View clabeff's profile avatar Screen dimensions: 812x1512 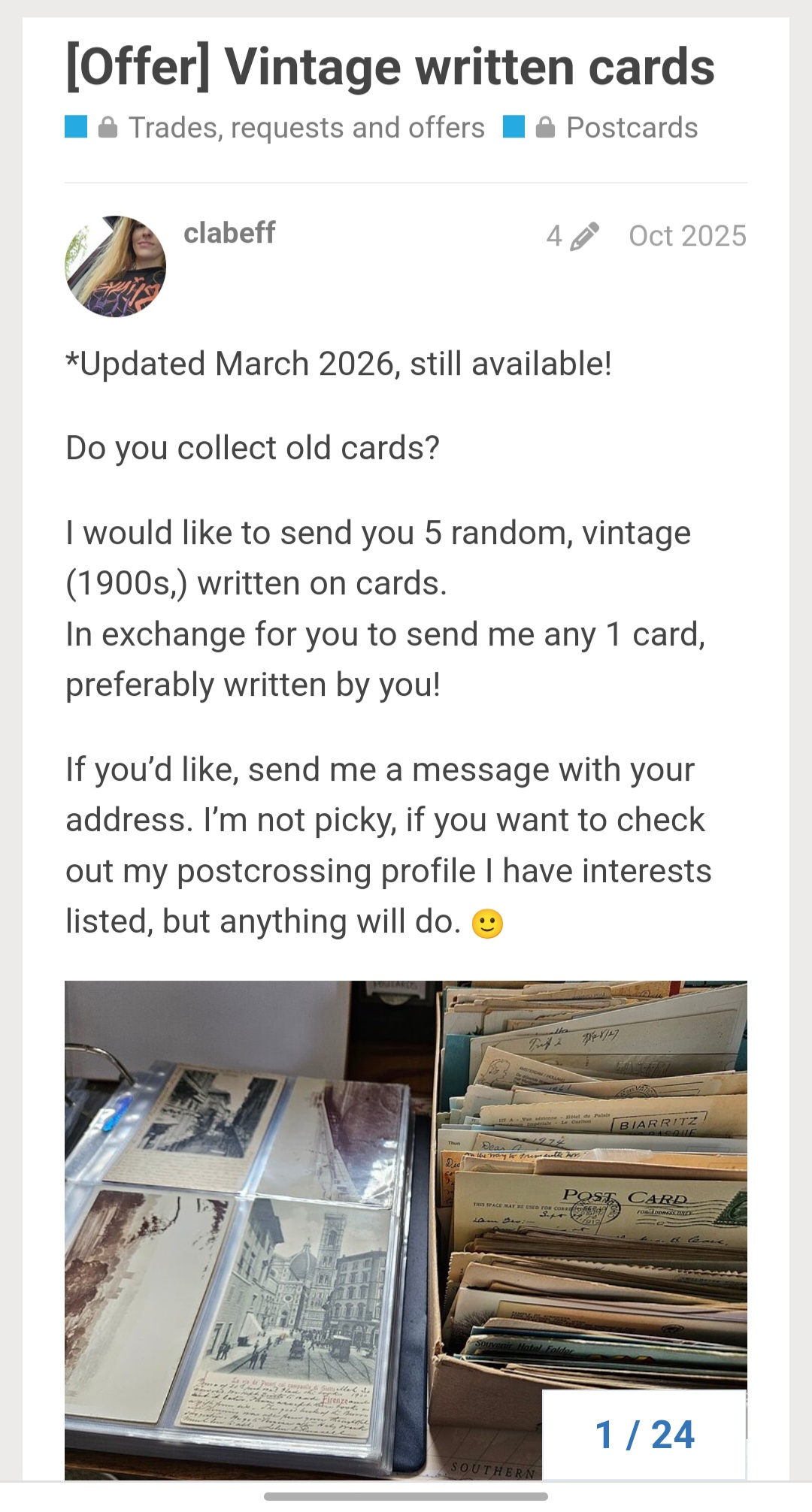click(x=116, y=267)
